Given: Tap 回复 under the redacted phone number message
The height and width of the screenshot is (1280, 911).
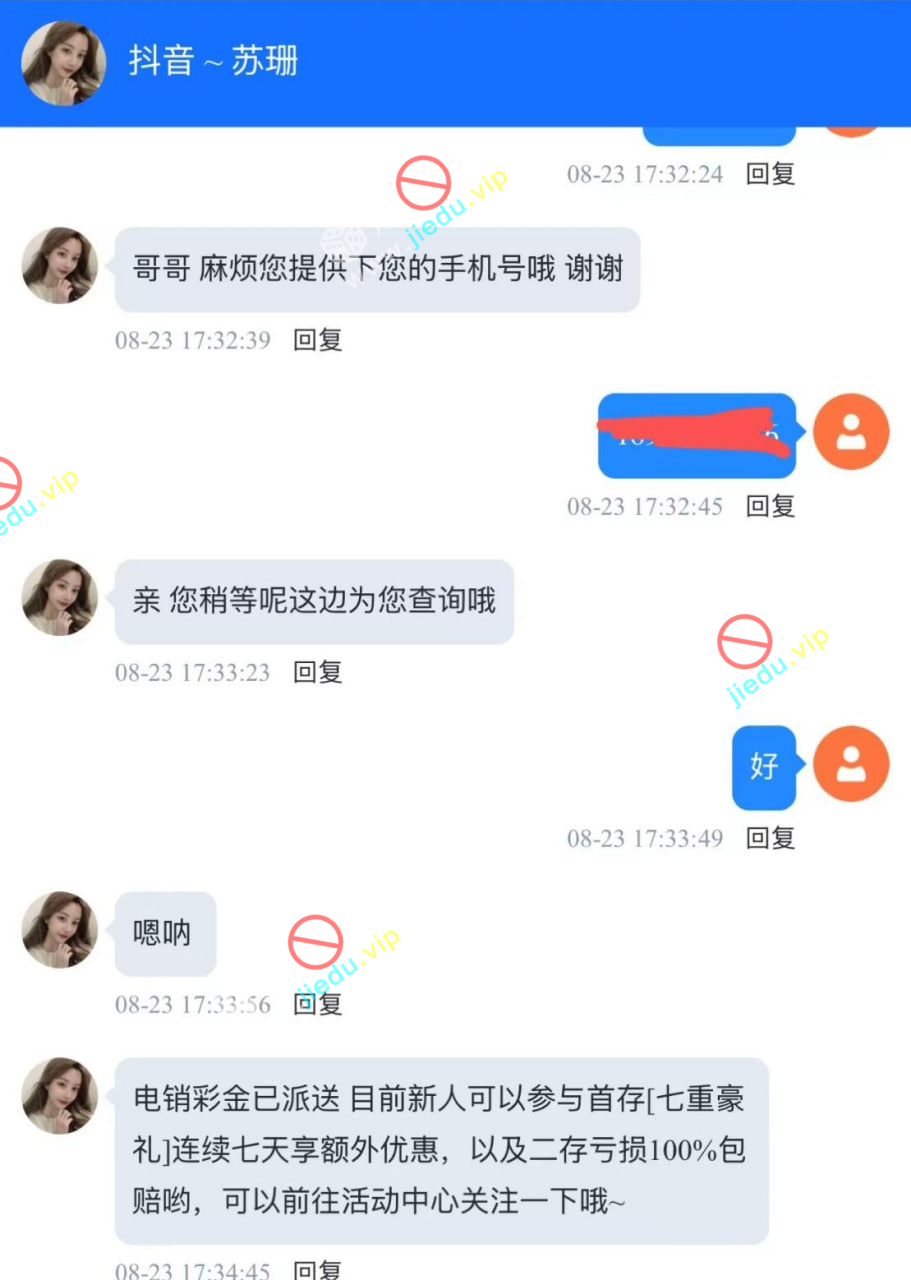Looking at the screenshot, I should pos(770,506).
